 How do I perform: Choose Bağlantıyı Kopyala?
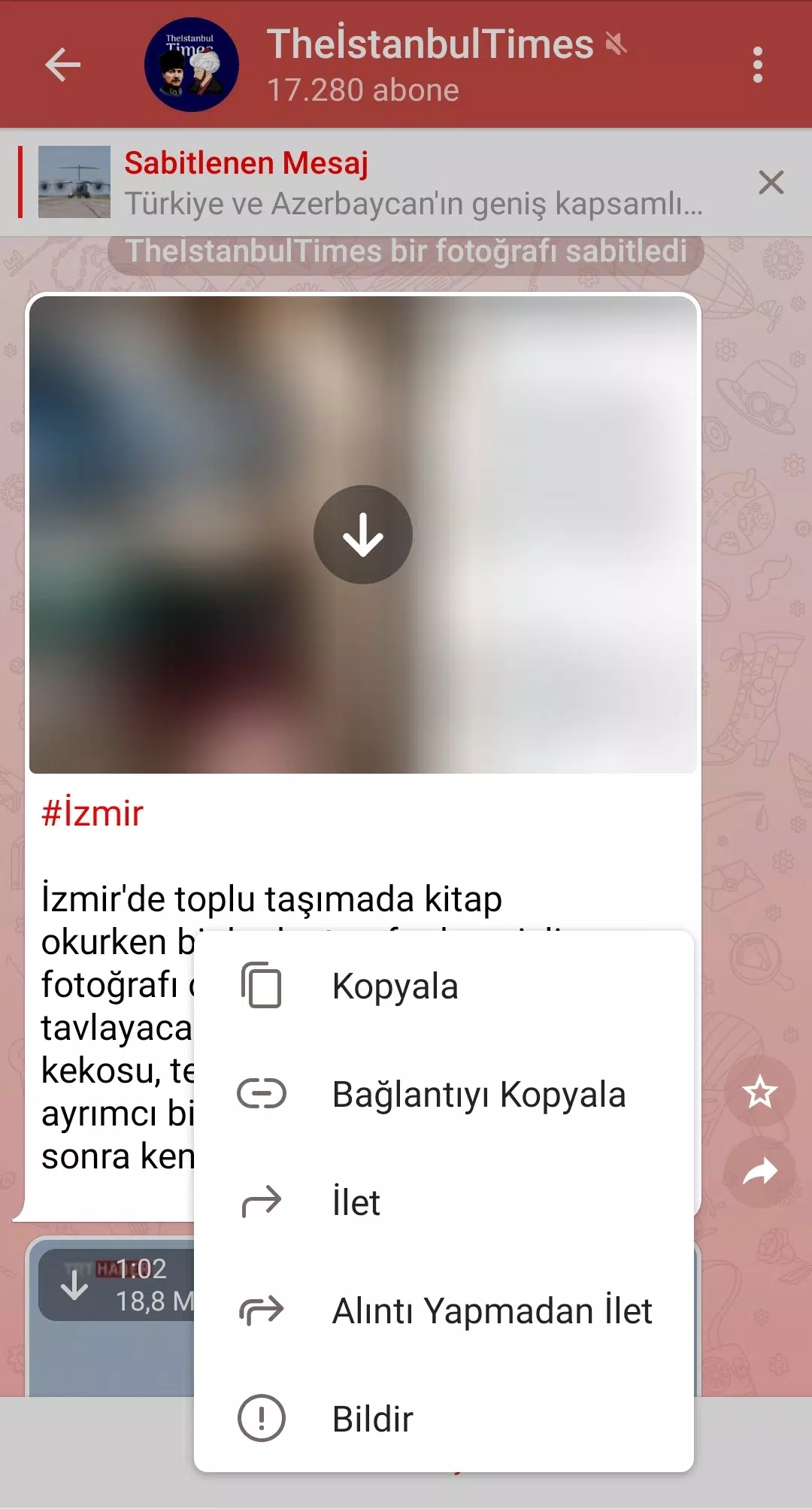click(x=478, y=1094)
